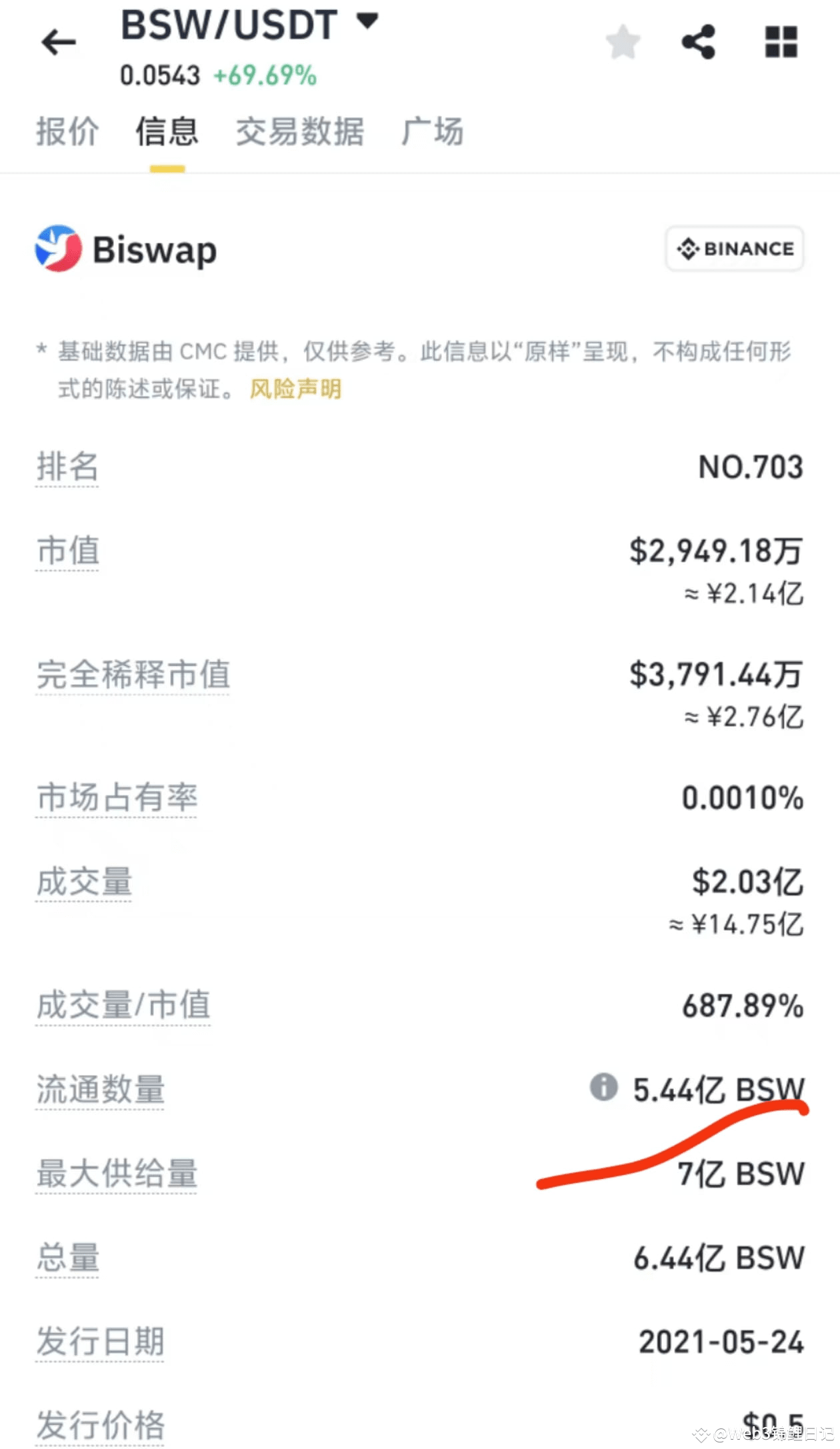Show explanation for 完全稀释市值
The height and width of the screenshot is (1449, 840).
(x=133, y=675)
